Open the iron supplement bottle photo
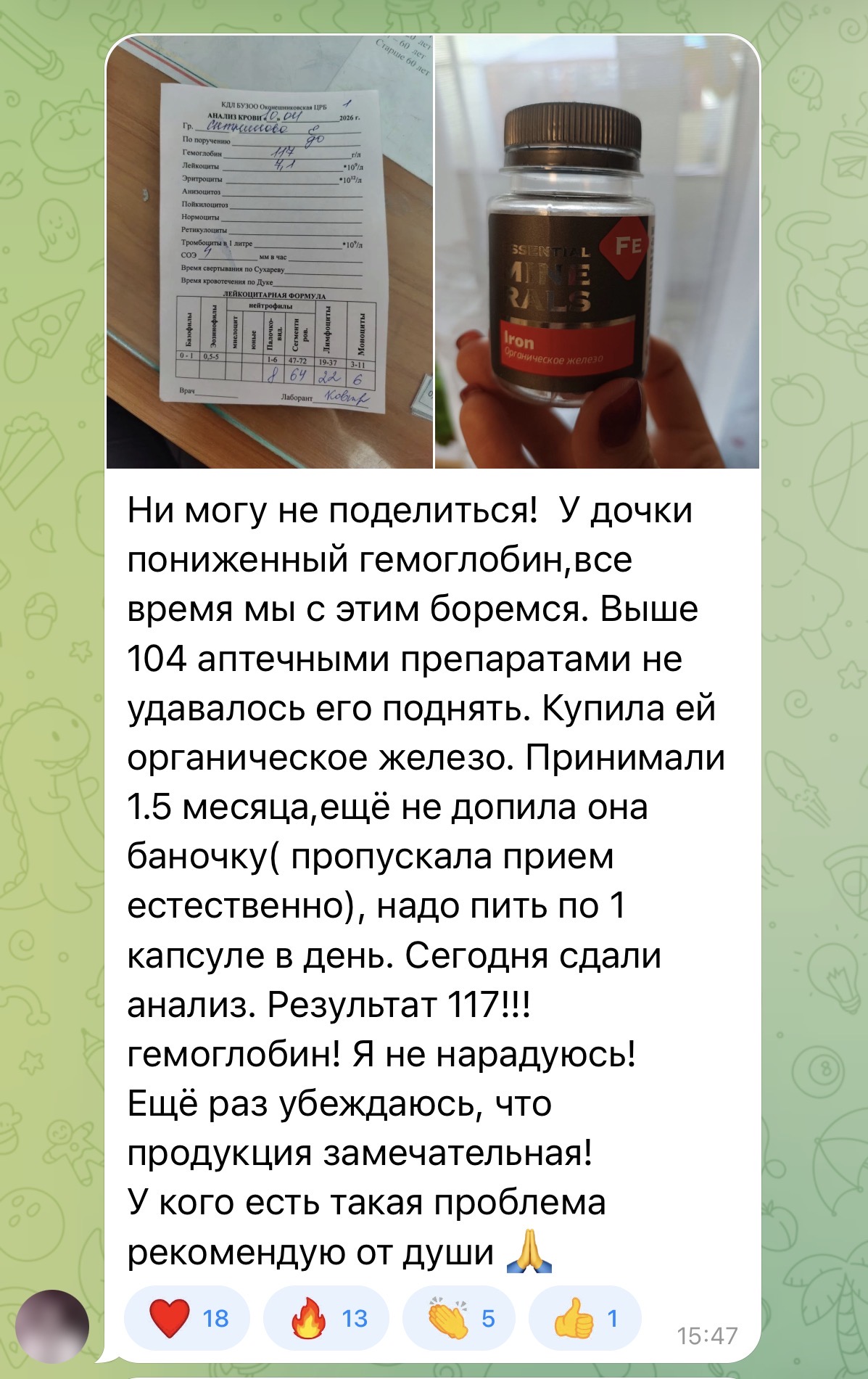 (597, 252)
